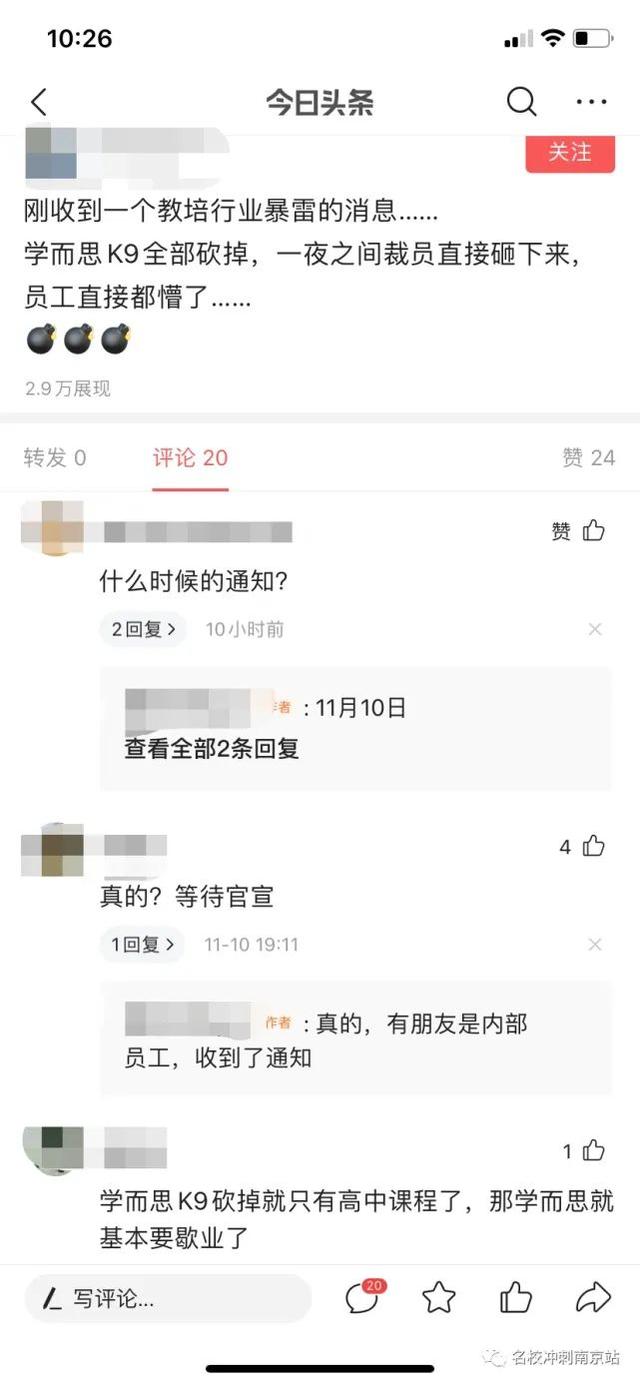Like the post with bottom thumbs-up
640x1385 pixels.
pyautogui.click(x=516, y=1298)
